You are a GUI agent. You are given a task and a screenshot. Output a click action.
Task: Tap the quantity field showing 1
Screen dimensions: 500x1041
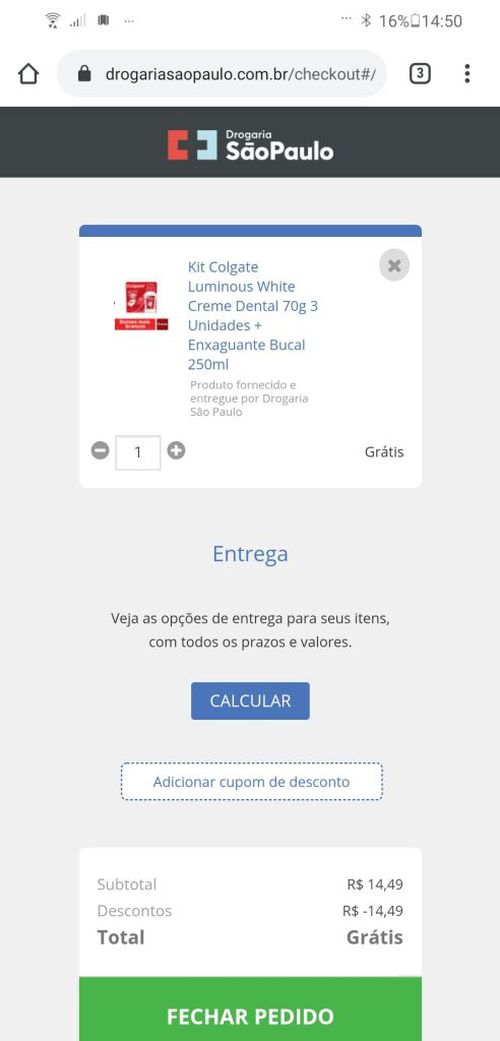tap(138, 453)
